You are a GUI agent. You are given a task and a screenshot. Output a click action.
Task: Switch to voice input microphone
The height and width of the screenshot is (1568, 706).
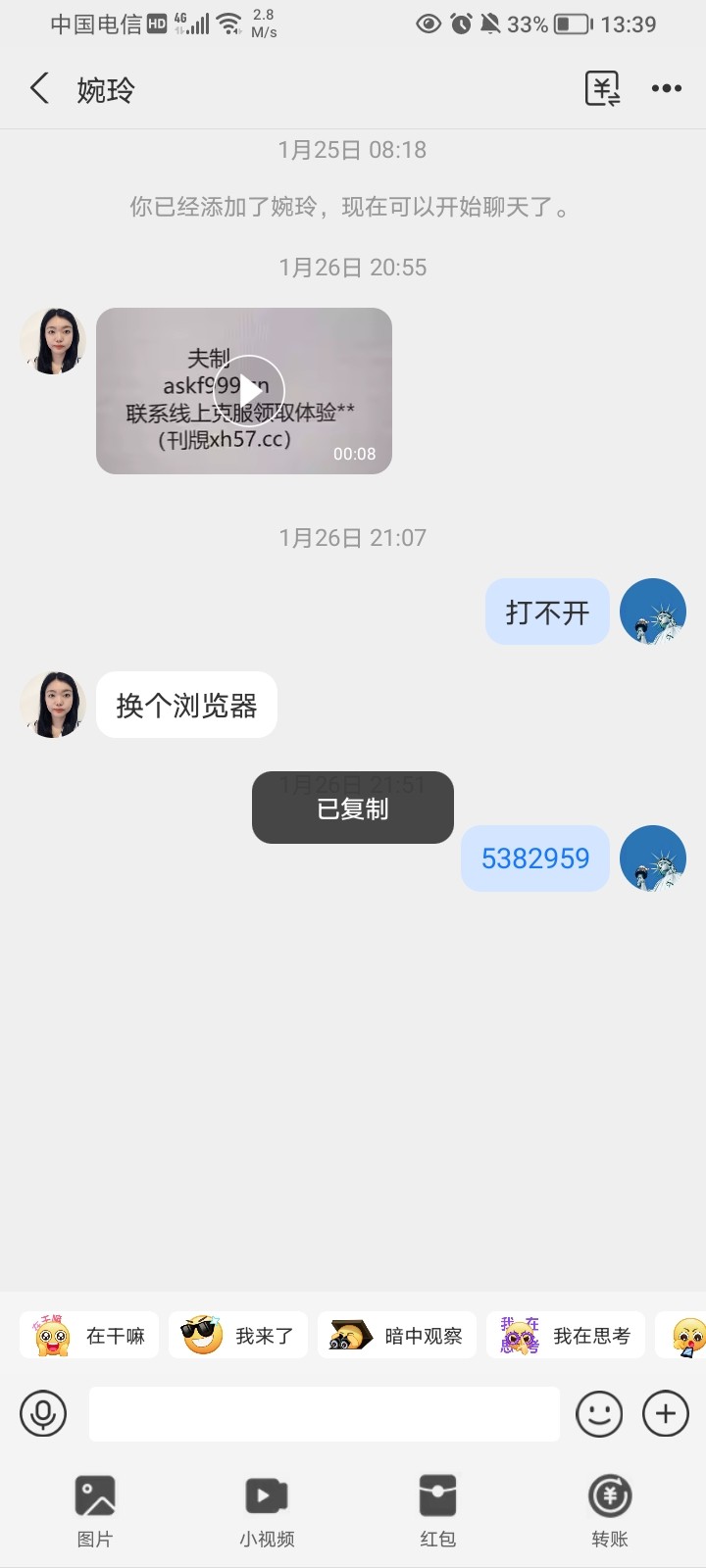click(43, 1413)
